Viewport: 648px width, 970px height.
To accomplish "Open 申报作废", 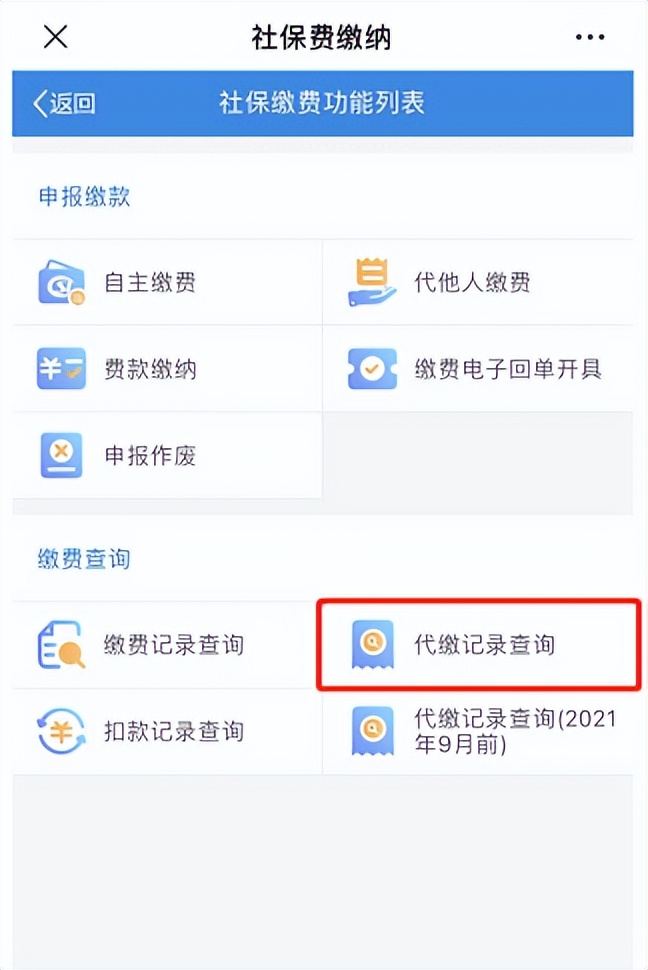I will click(150, 456).
